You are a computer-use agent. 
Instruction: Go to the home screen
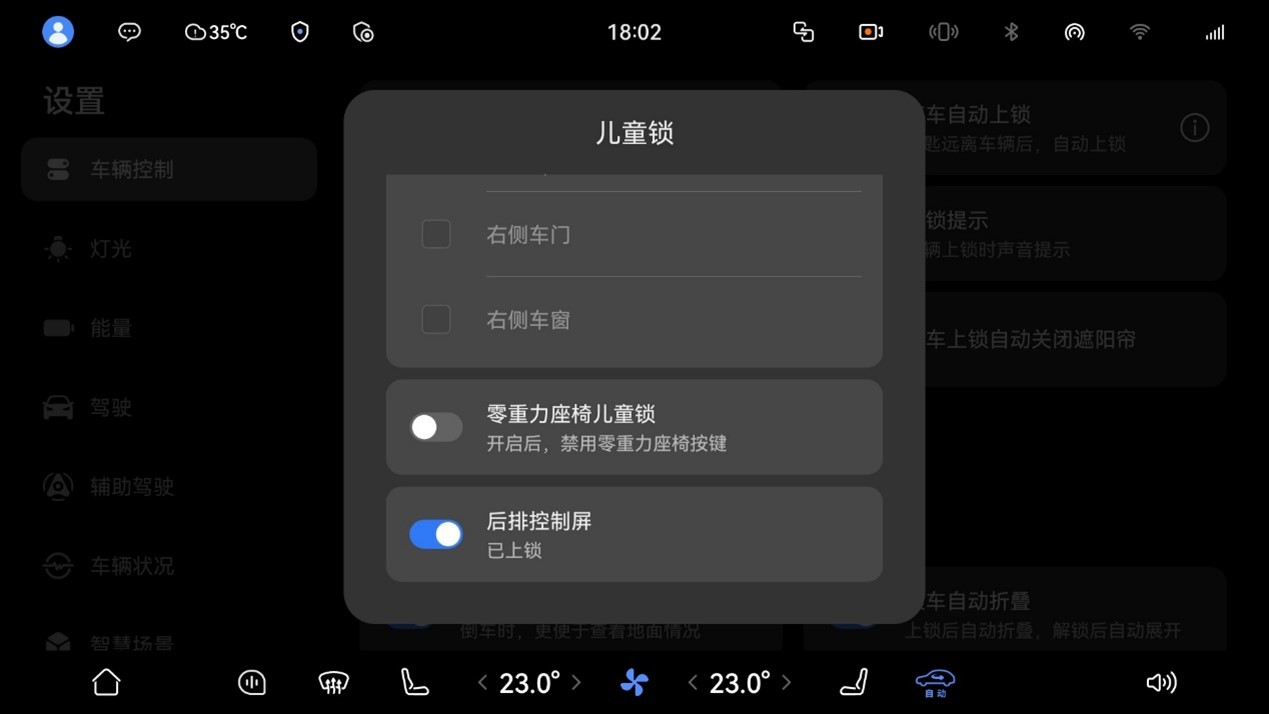(x=106, y=682)
